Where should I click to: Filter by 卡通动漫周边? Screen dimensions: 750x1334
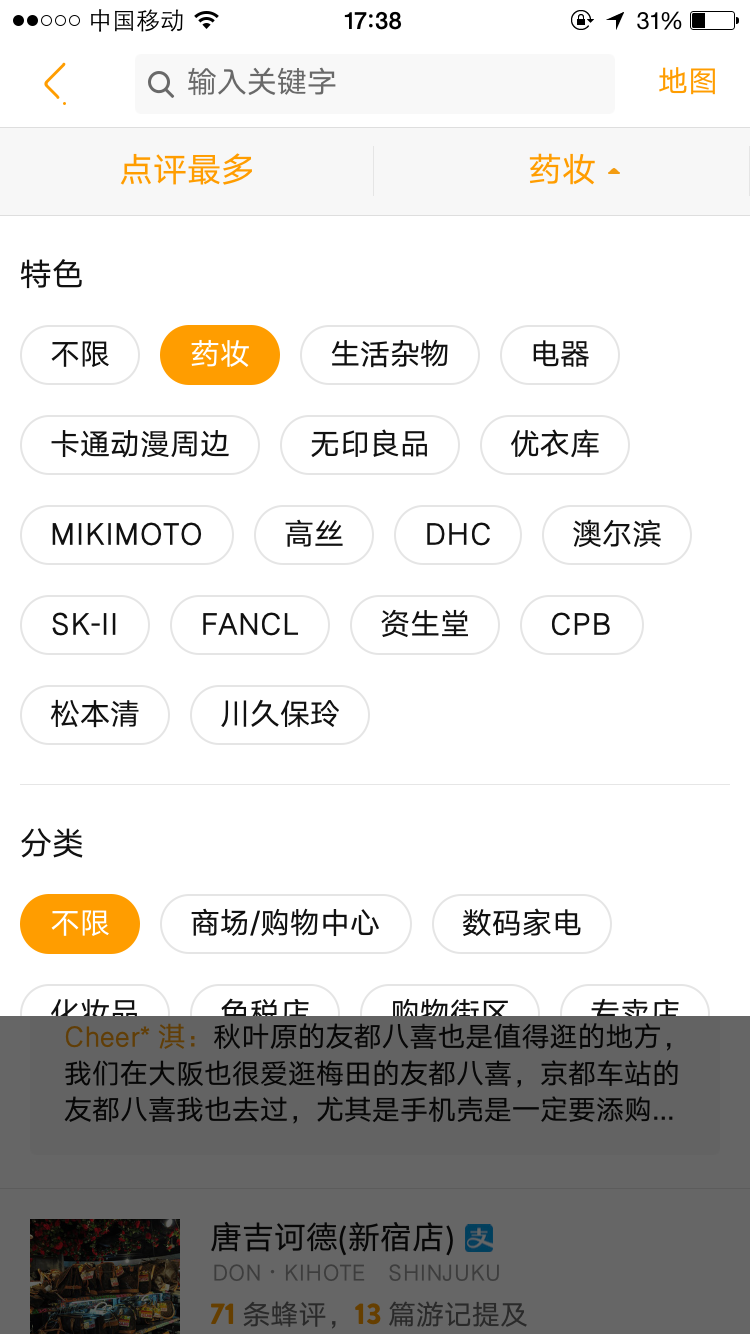coord(140,445)
